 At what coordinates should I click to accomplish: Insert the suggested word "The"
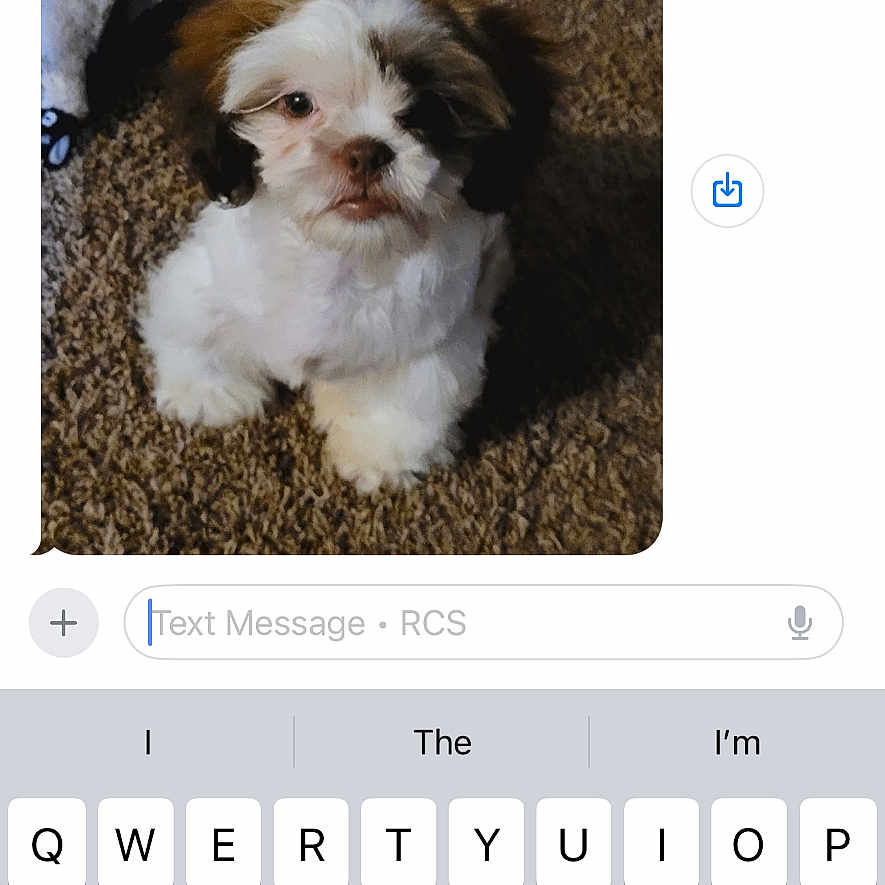point(442,743)
